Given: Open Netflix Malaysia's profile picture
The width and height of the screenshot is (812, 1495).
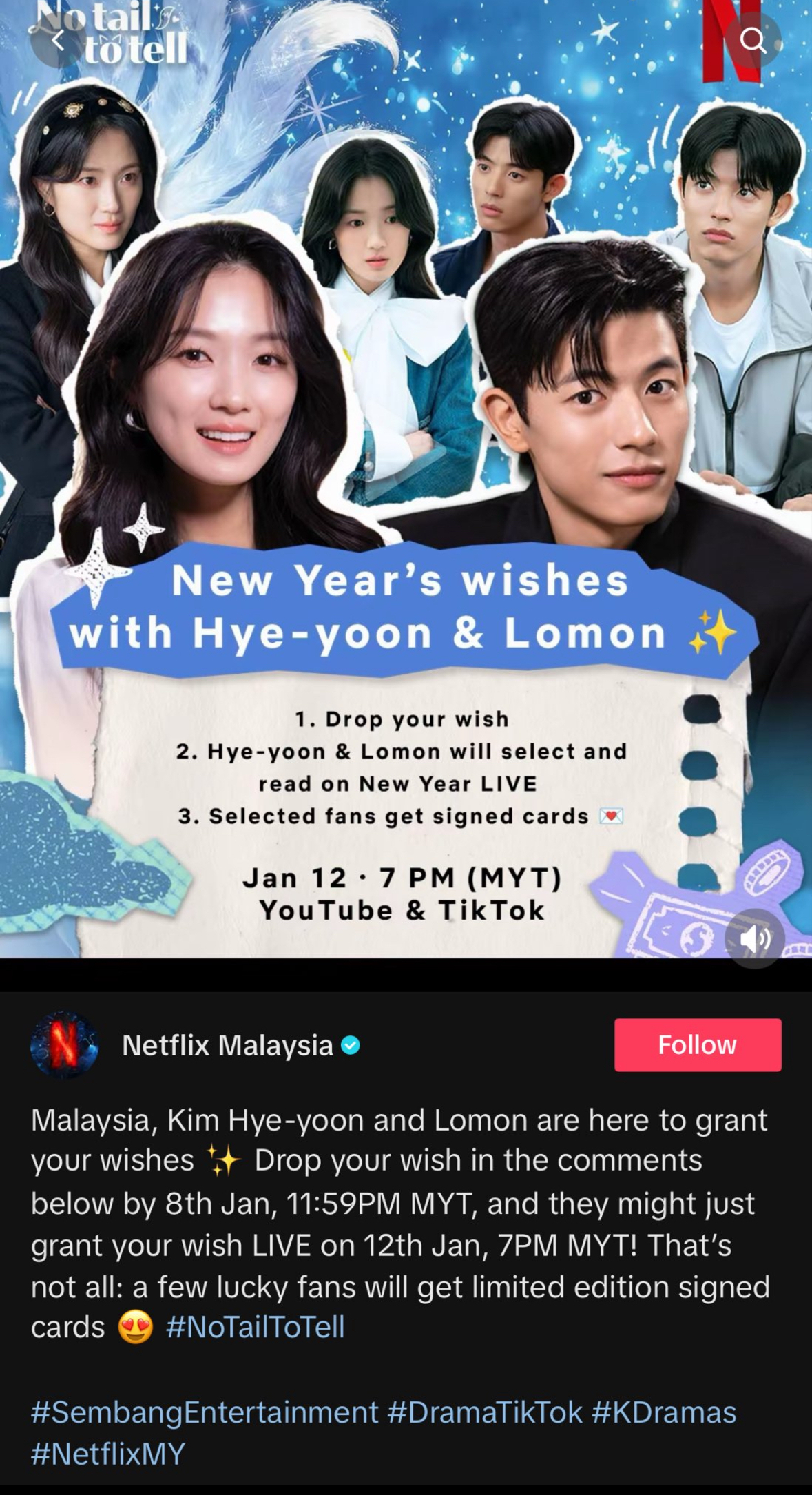Looking at the screenshot, I should point(64,1044).
